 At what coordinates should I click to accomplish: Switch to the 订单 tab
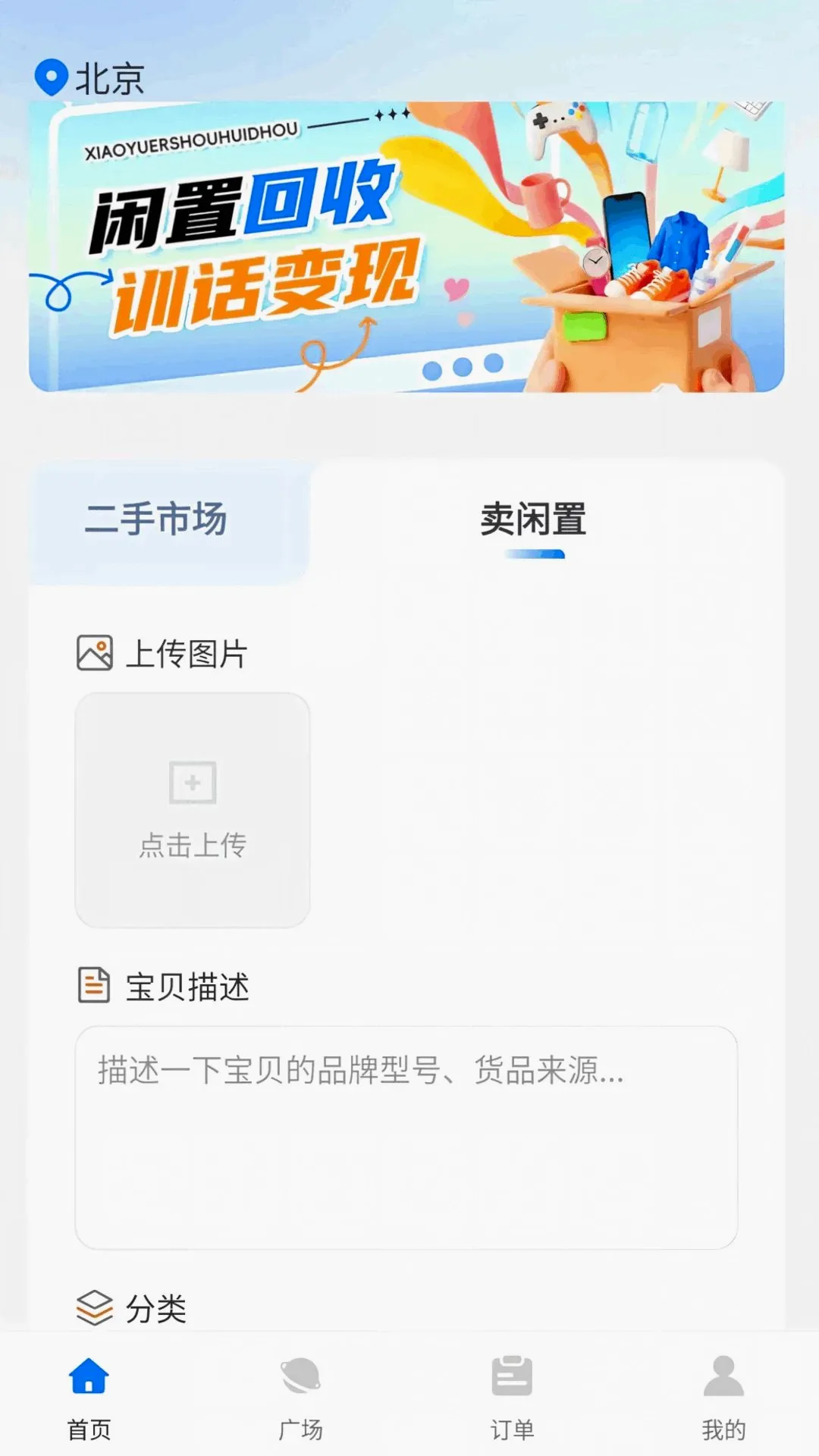[x=512, y=1398]
